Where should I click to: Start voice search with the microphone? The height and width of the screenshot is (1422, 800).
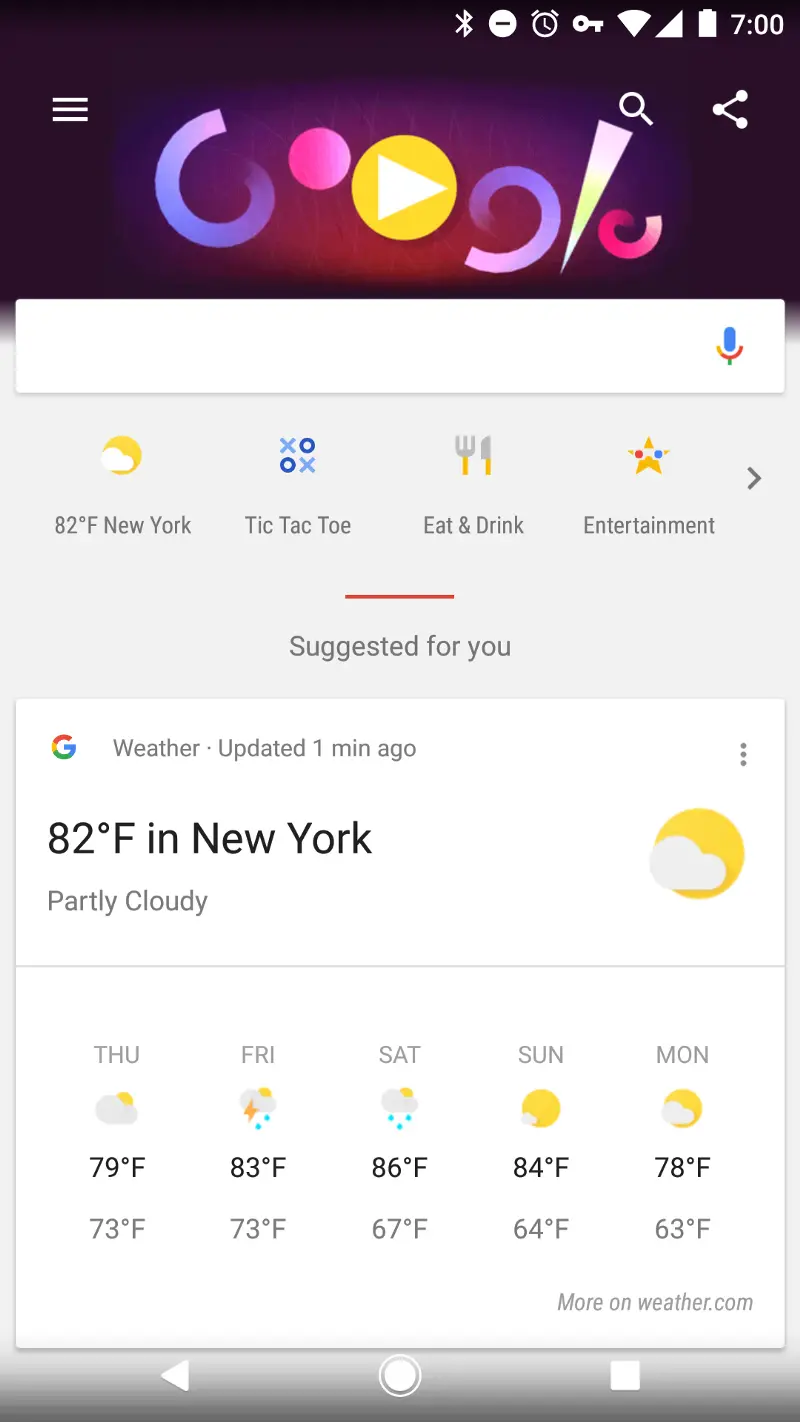click(x=730, y=346)
